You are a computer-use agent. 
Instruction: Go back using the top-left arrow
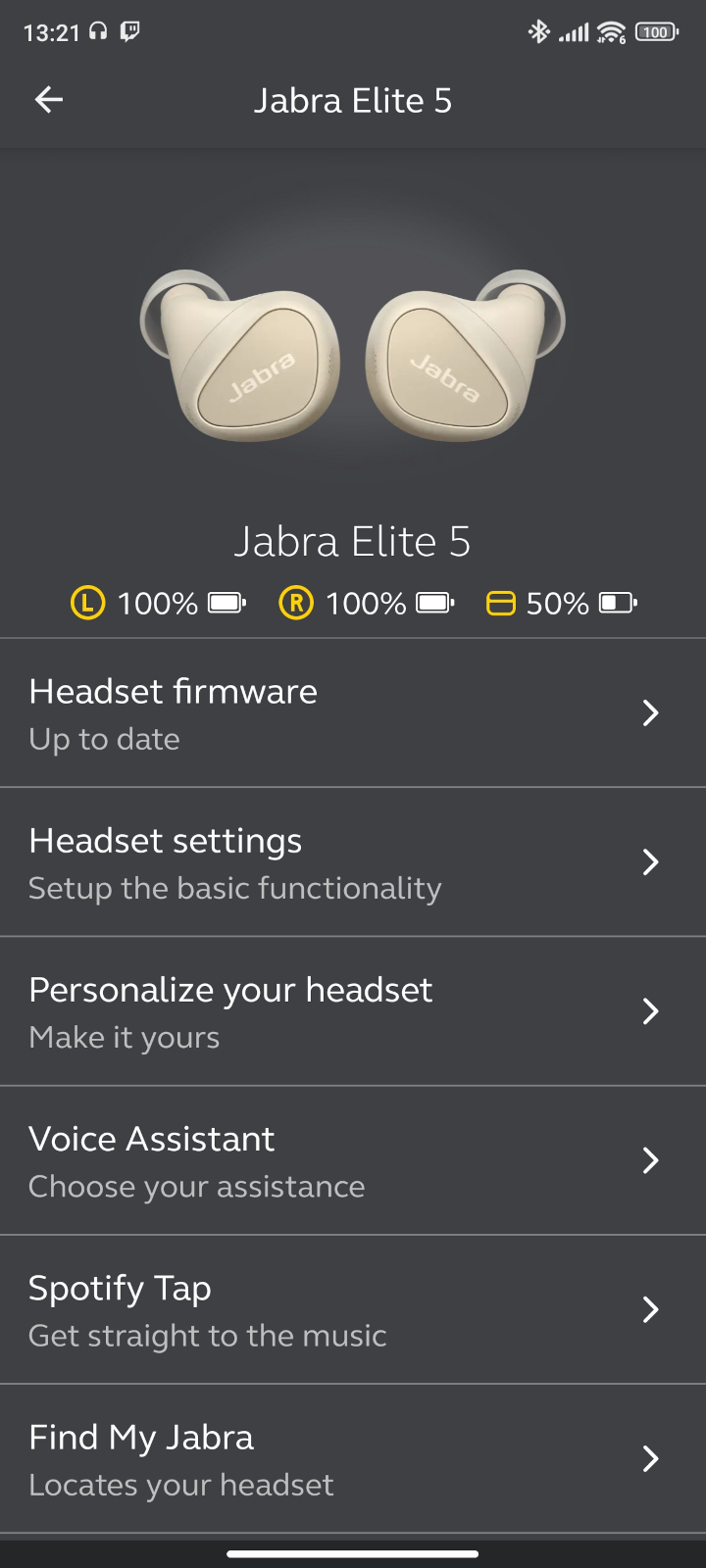coord(49,100)
